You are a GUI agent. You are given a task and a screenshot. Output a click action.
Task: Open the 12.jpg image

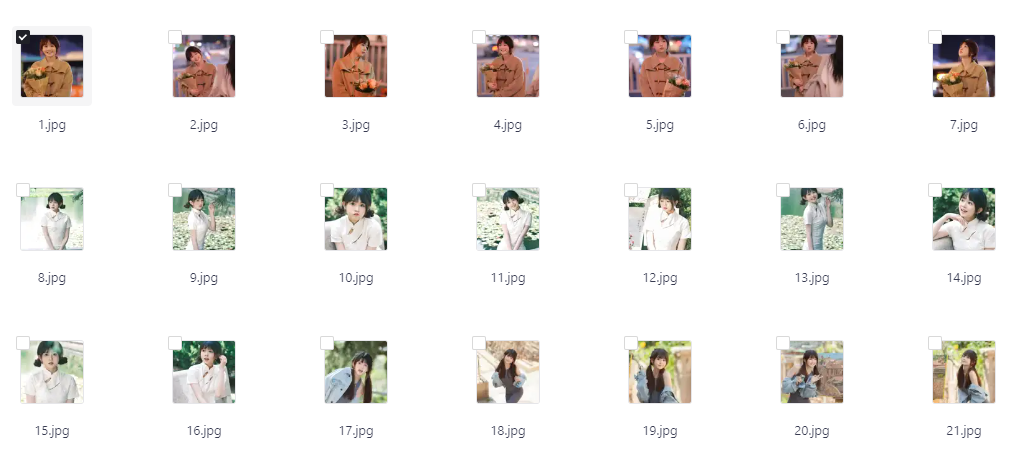tap(660, 219)
